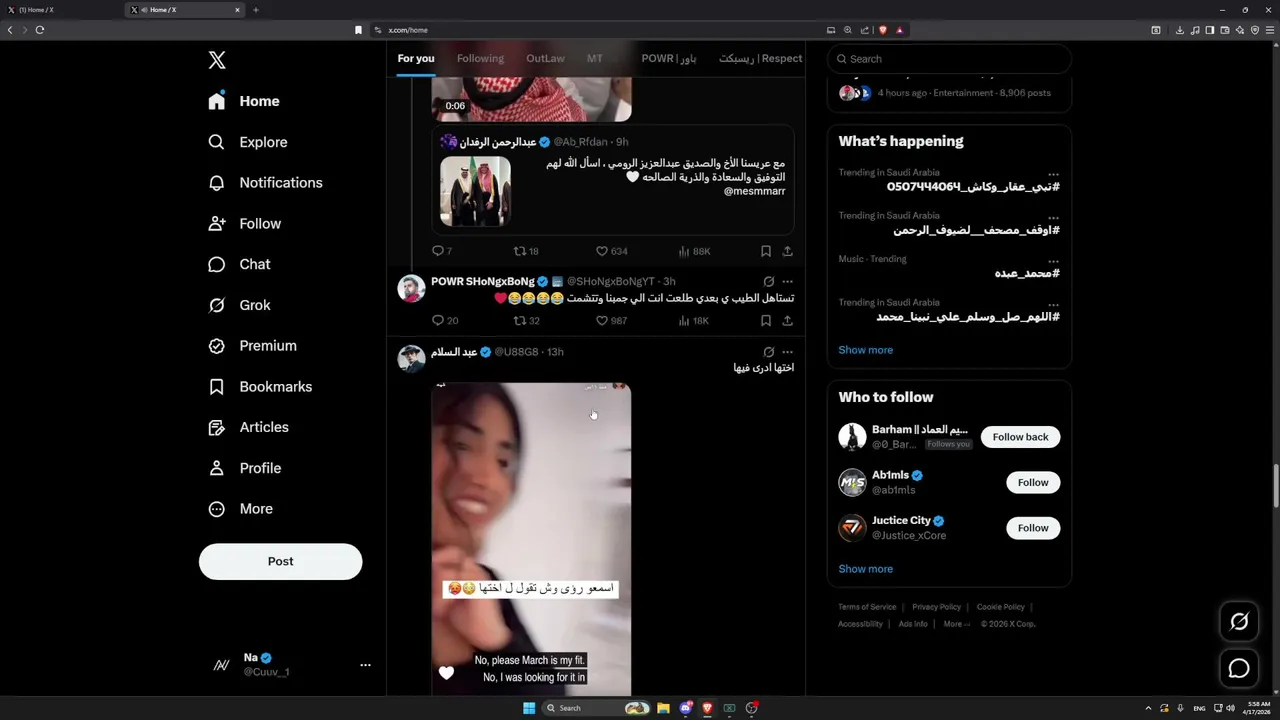The image size is (1280, 720).
Task: Switch to the OutLaw tab
Action: 545,58
